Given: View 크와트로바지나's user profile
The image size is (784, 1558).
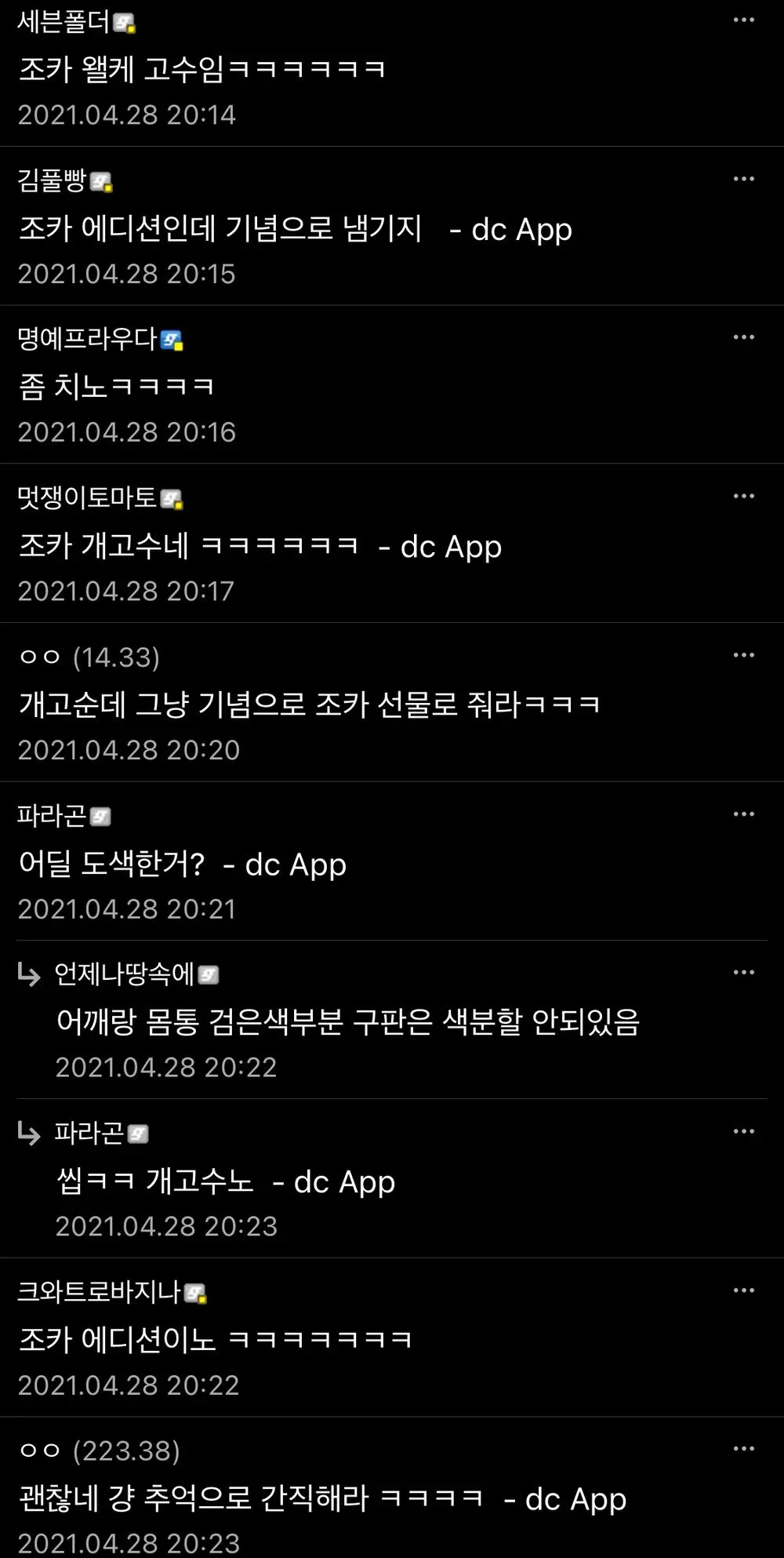Looking at the screenshot, I should click(x=99, y=1291).
